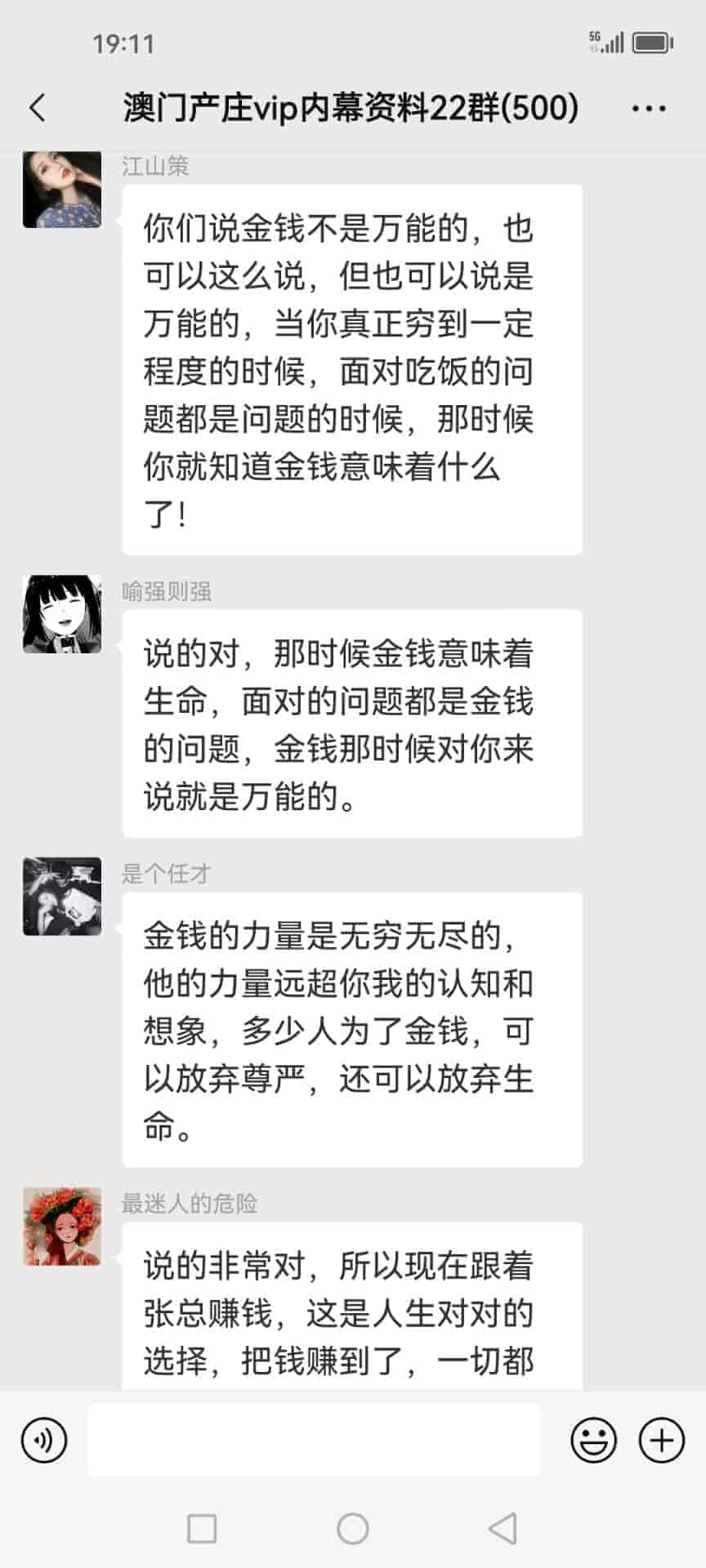This screenshot has height=1568, width=706.
Task: Open the emoji picker
Action: tap(593, 1440)
